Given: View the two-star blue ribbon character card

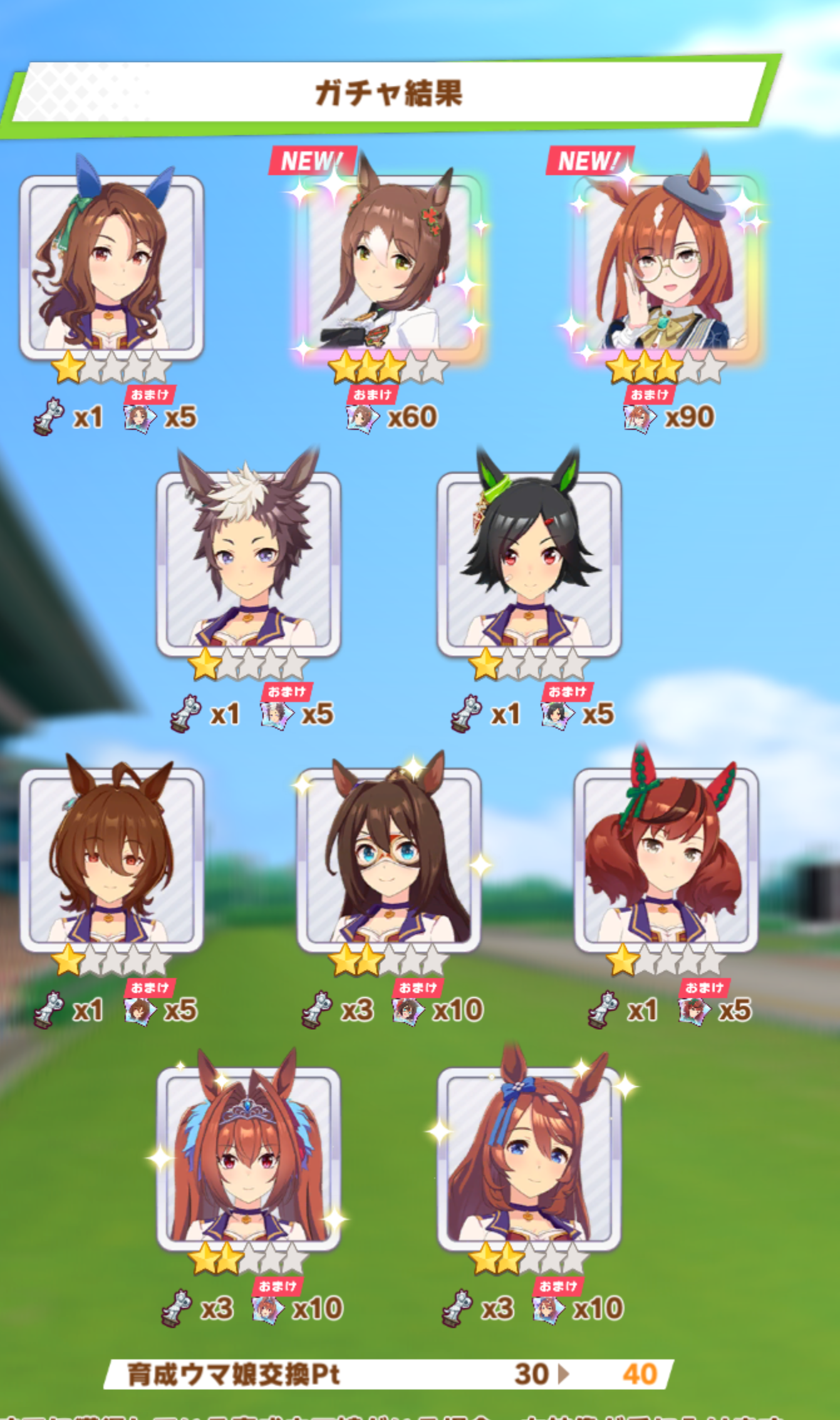Looking at the screenshot, I should pos(529,1158).
